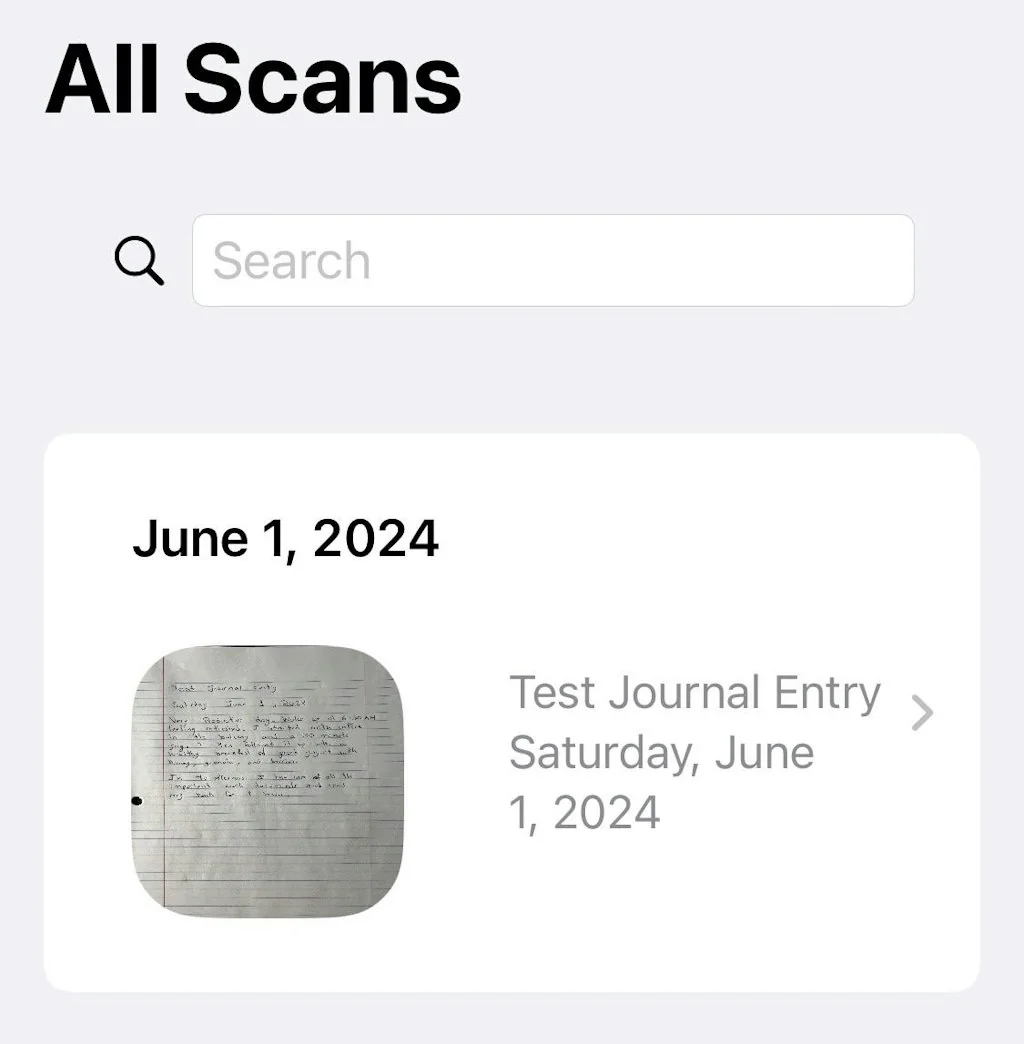Expand the Test Journal Entry row chevron
Screen dimensions: 1024x1044
tap(923, 713)
